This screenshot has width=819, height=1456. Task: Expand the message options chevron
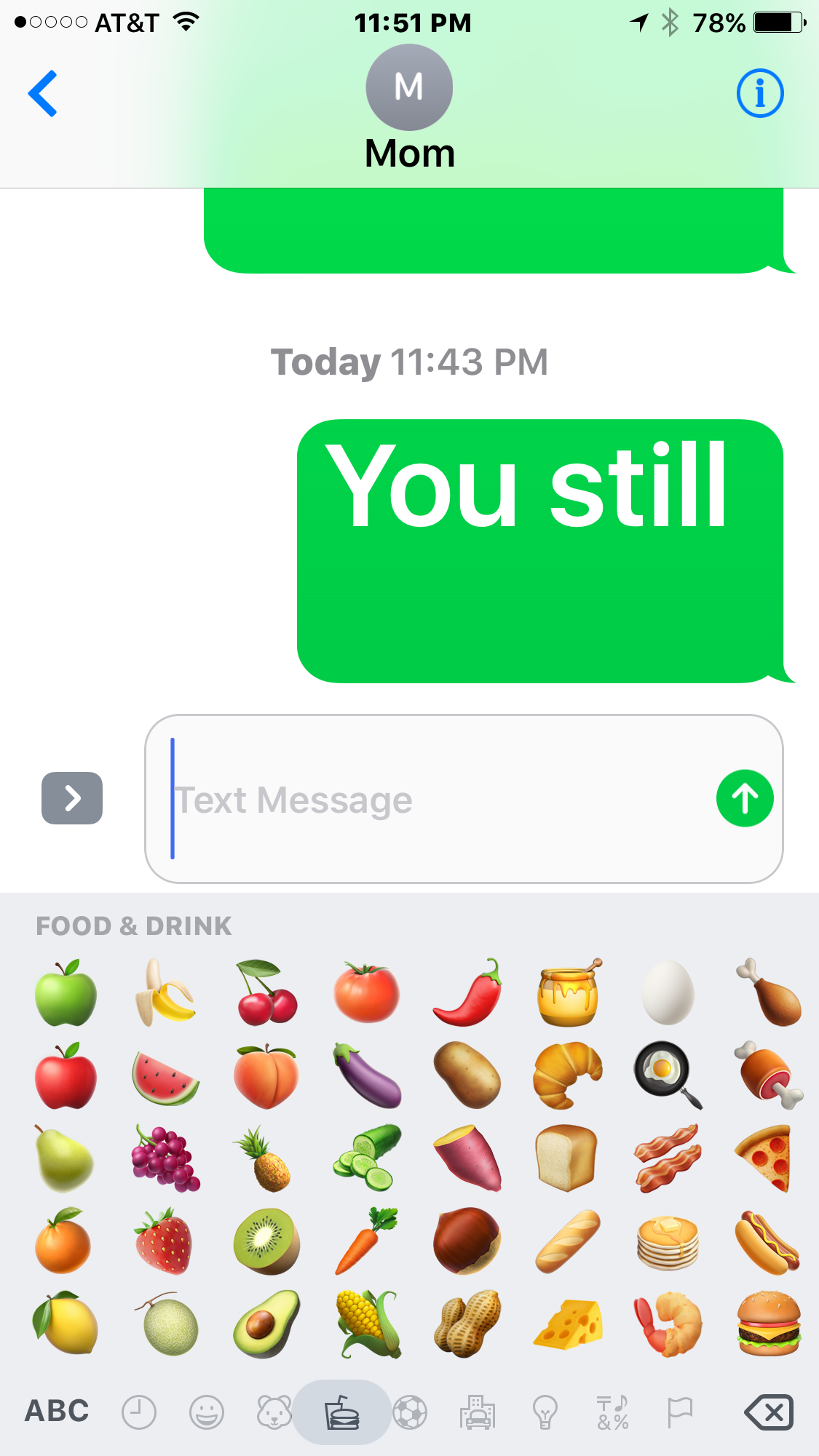pos(72,798)
